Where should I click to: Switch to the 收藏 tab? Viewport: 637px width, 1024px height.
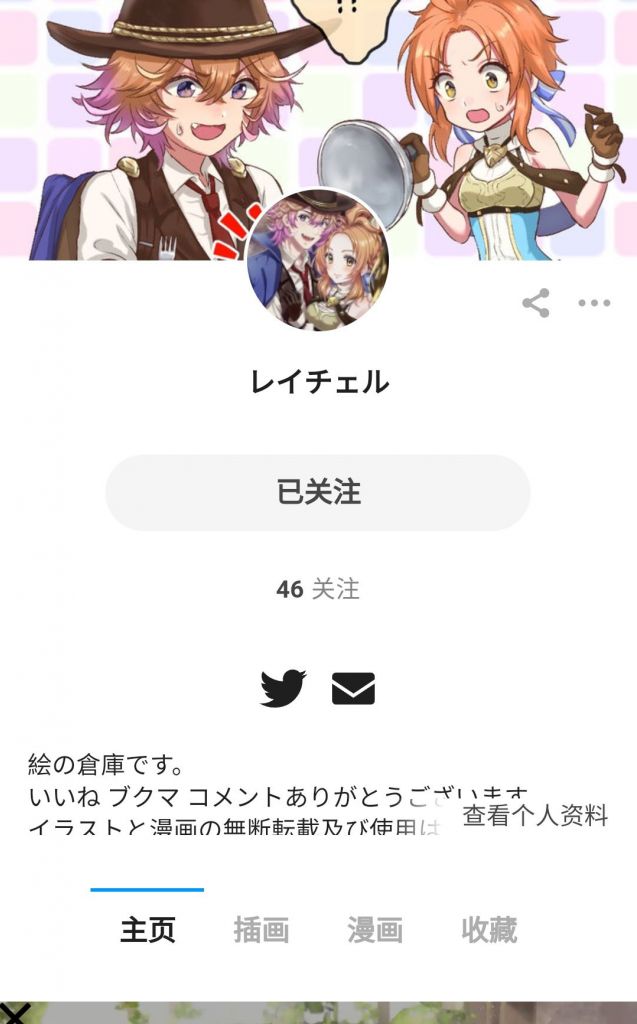pyautogui.click(x=489, y=929)
